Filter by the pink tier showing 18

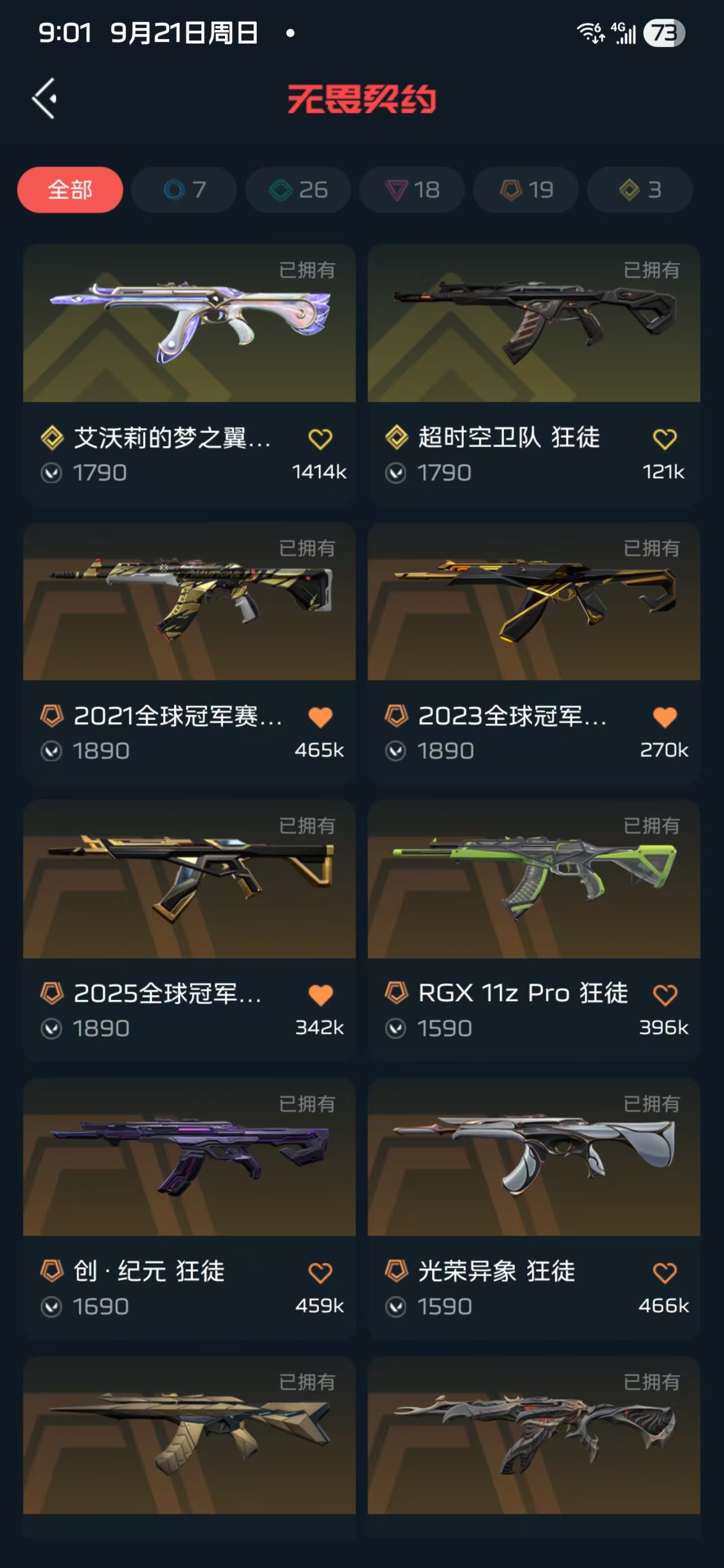click(x=412, y=190)
